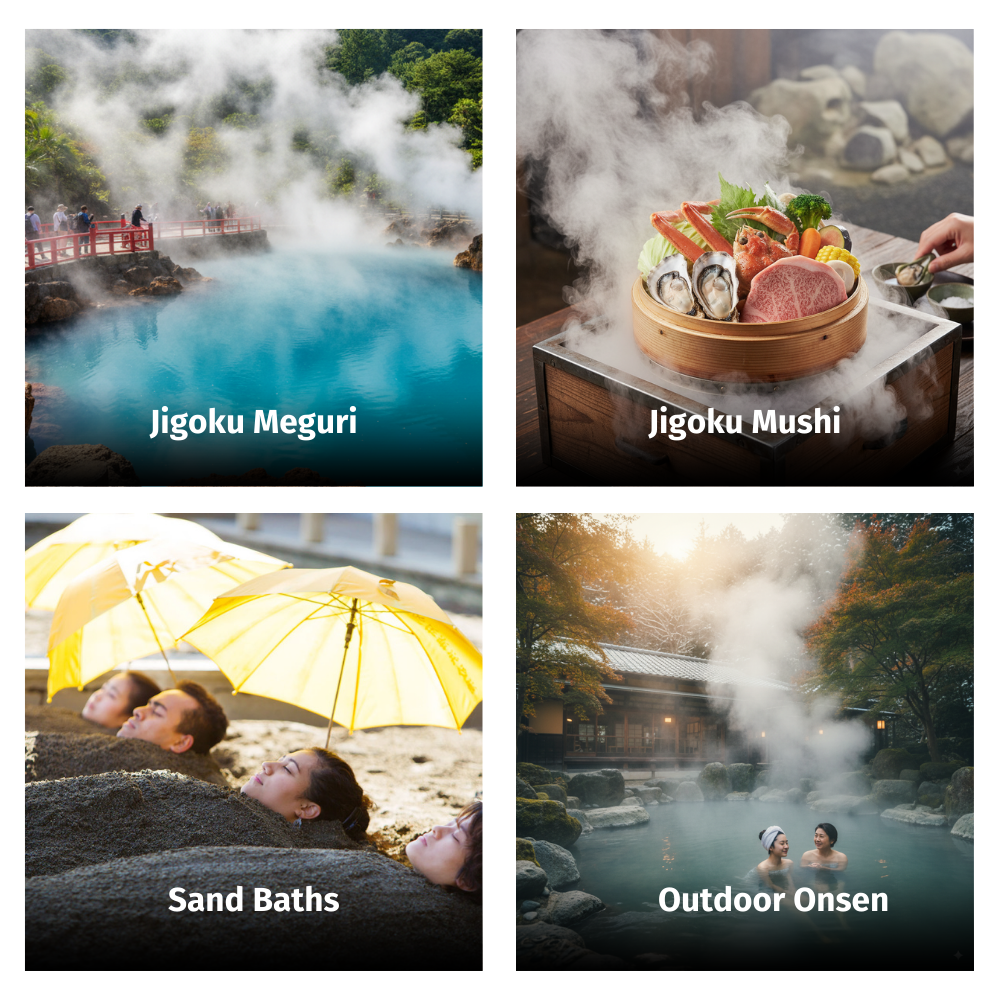Select the Jigoku Mushi card
This screenshot has height=1000, width=1000.
(744, 258)
